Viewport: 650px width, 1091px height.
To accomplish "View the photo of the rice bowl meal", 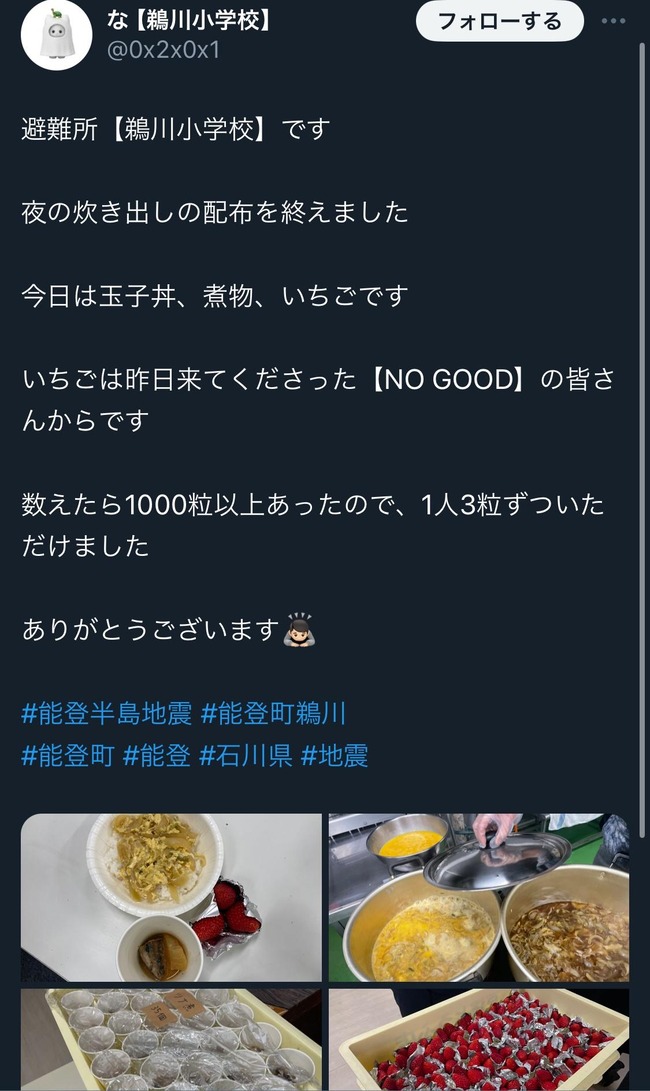I will coord(171,897).
